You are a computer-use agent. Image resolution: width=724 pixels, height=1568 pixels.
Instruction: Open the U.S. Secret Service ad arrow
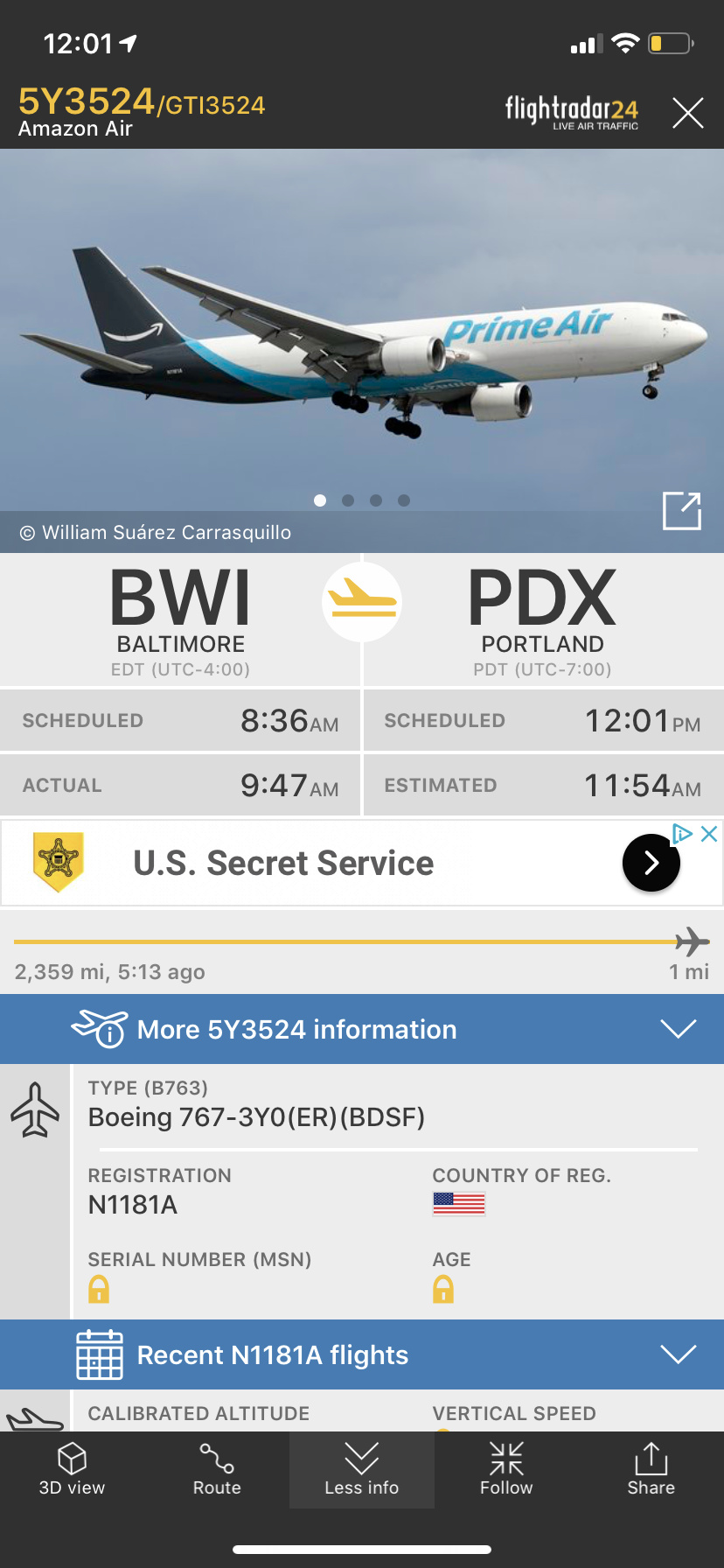coord(651,863)
